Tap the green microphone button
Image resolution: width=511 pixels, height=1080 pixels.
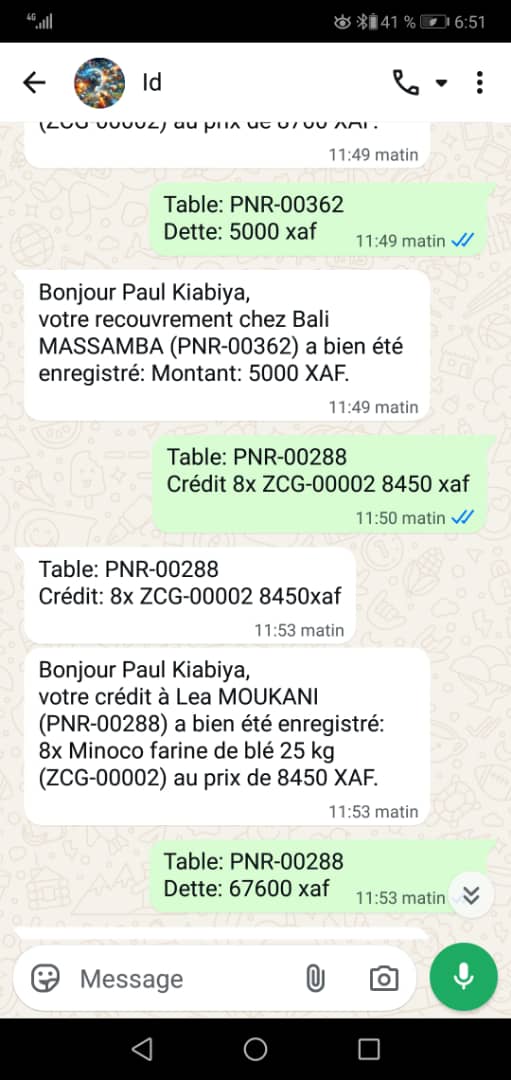click(463, 977)
